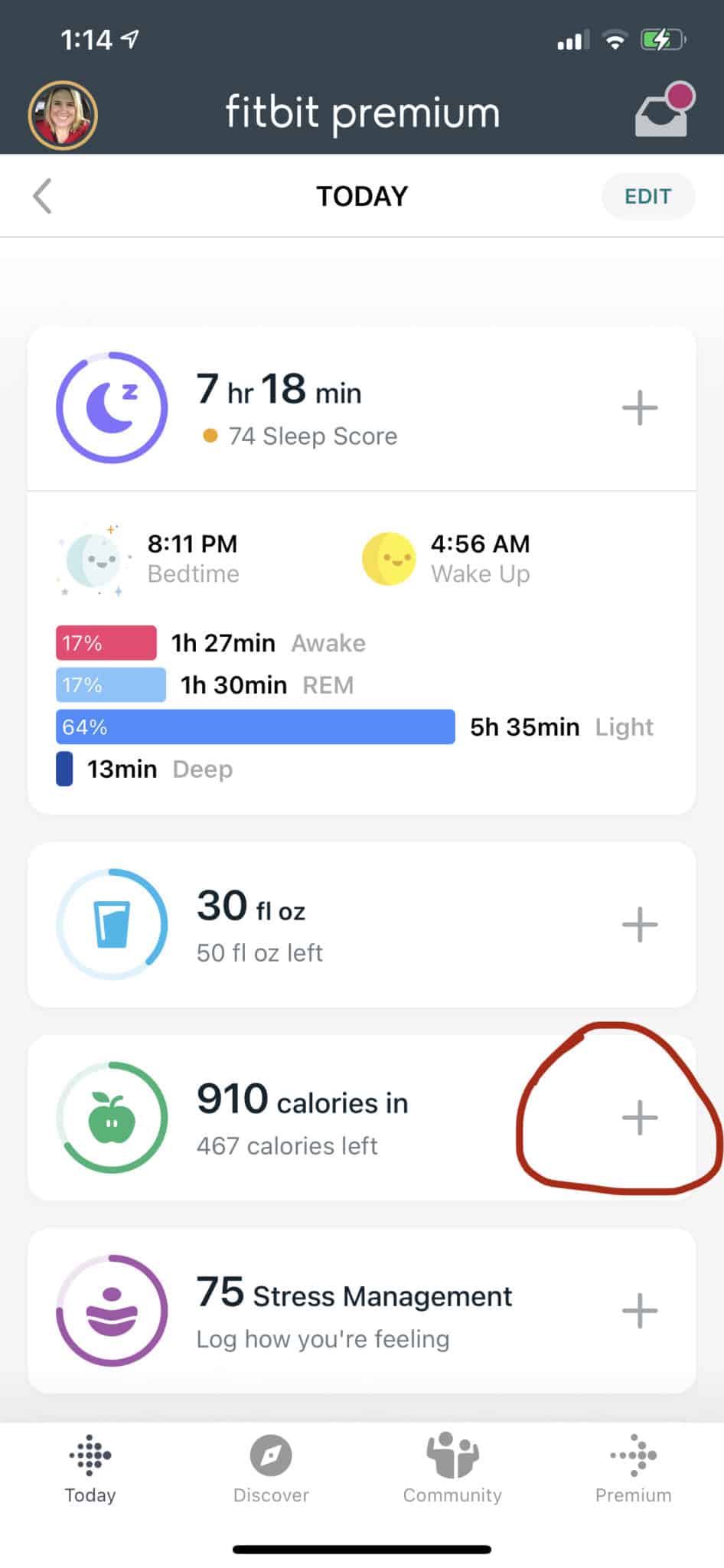Viewport: 724px width, 1568px height.
Task: Tap the bedtime moon emoji
Action: [x=95, y=558]
